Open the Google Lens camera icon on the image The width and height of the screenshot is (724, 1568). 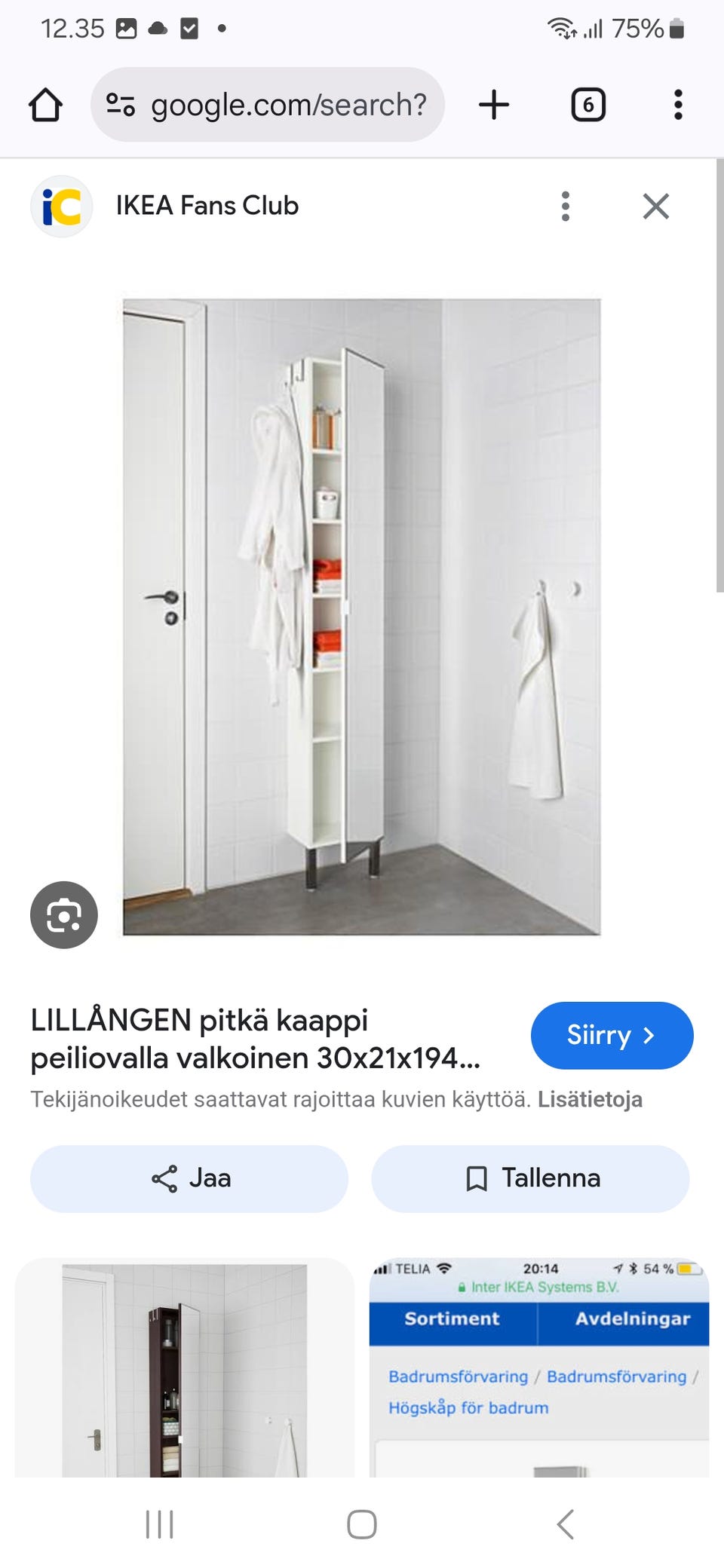(63, 914)
